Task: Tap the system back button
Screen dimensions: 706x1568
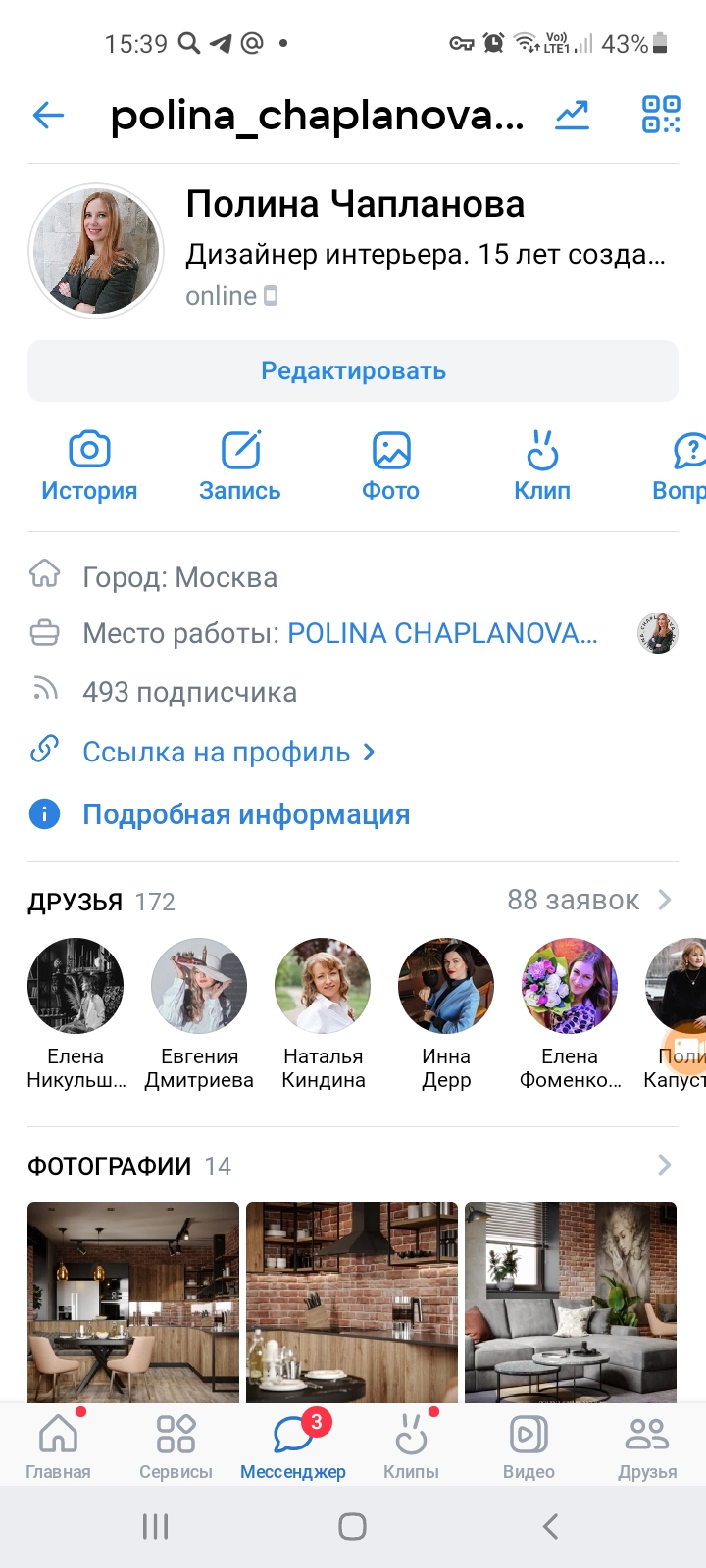Action: (x=550, y=1526)
